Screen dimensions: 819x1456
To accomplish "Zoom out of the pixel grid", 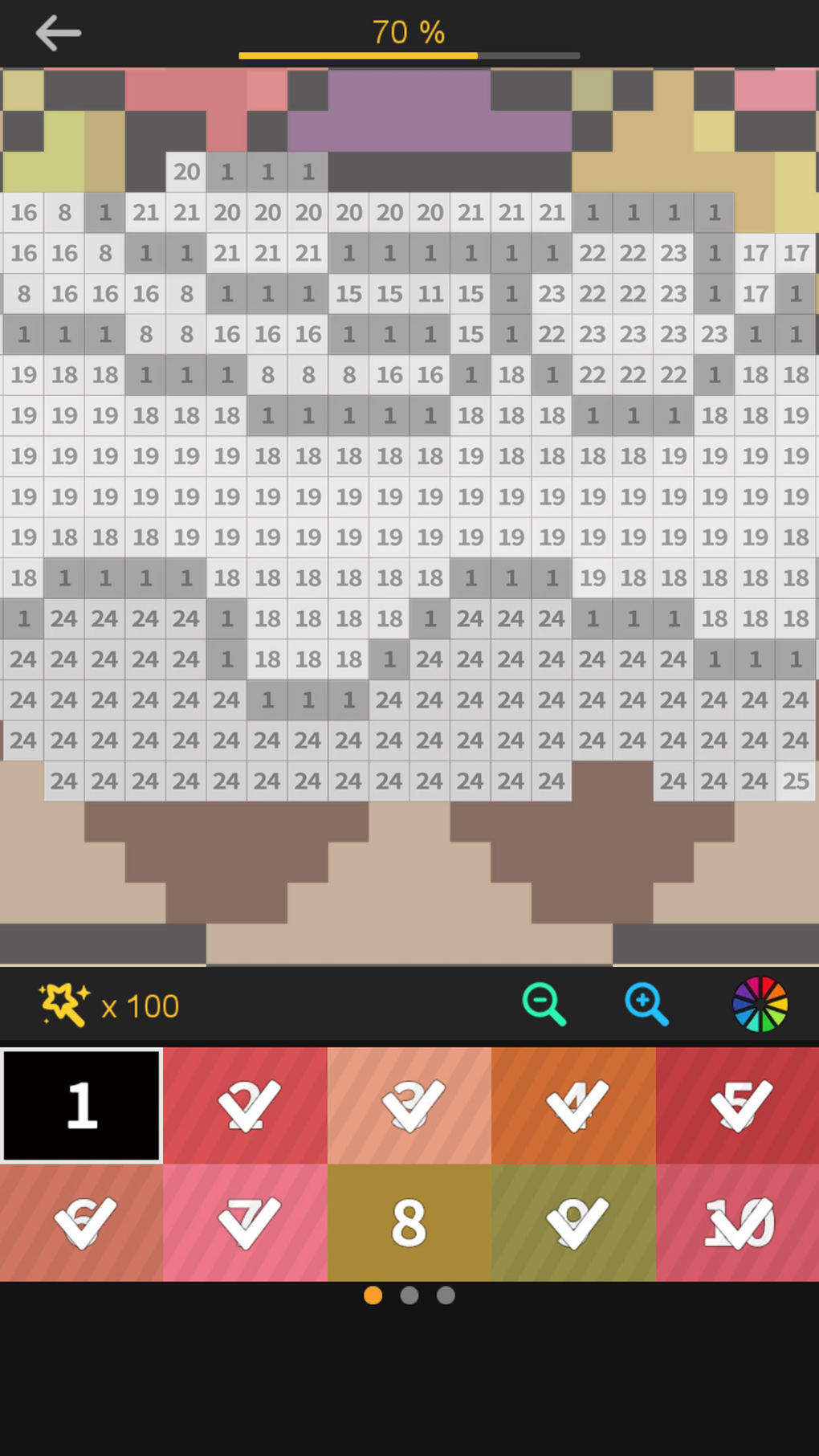I will point(544,1002).
